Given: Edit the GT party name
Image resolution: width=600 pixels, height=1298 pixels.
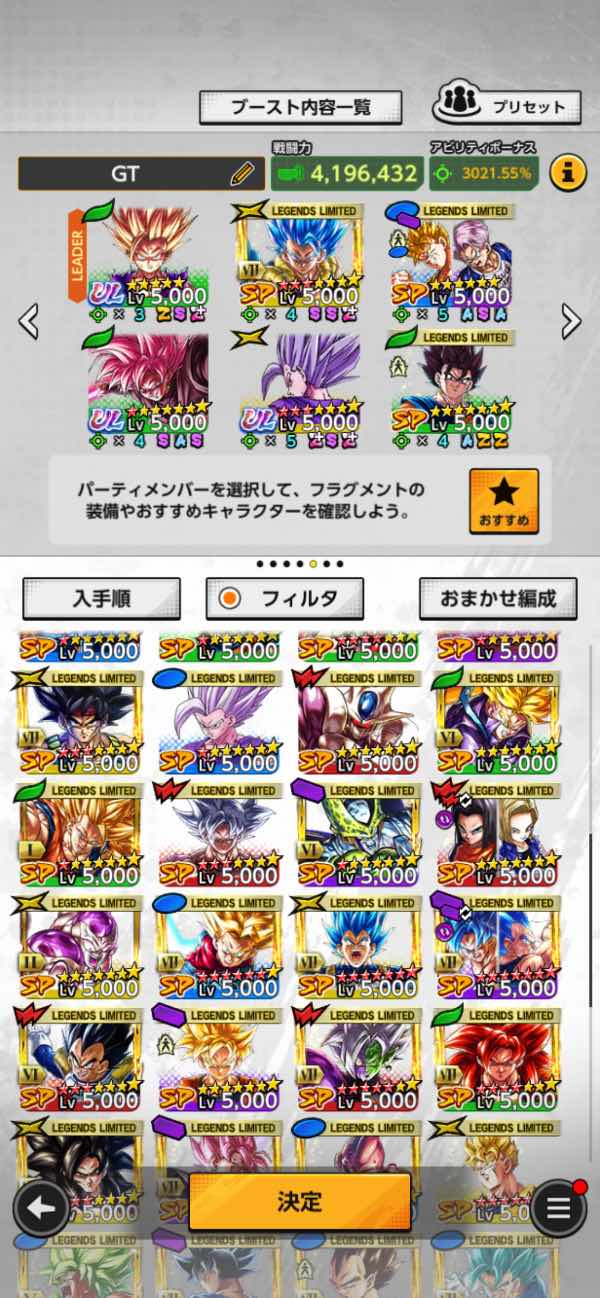Looking at the screenshot, I should [x=241, y=173].
